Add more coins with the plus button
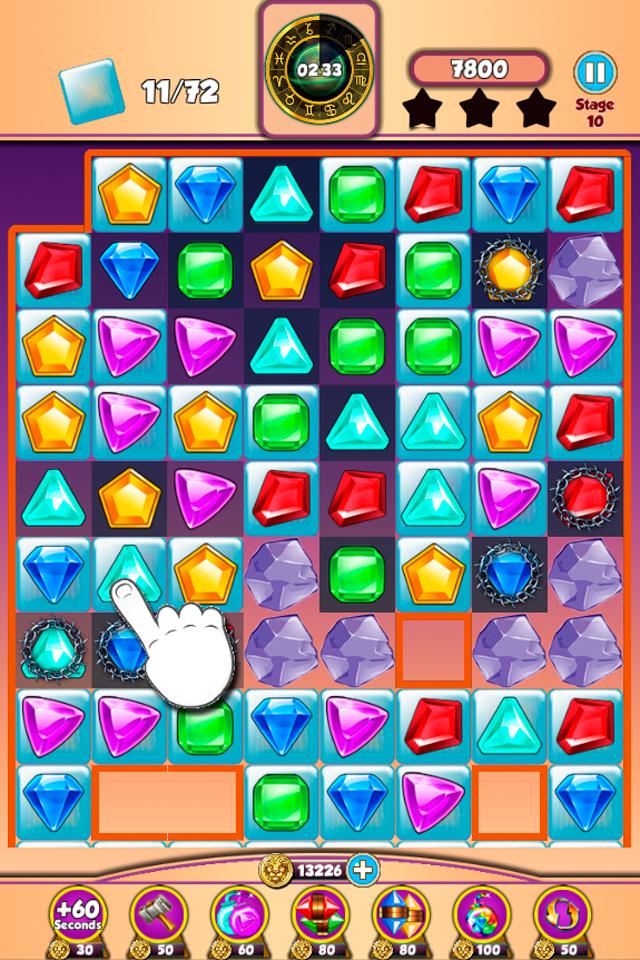Image resolution: width=640 pixels, height=960 pixels. point(363,870)
